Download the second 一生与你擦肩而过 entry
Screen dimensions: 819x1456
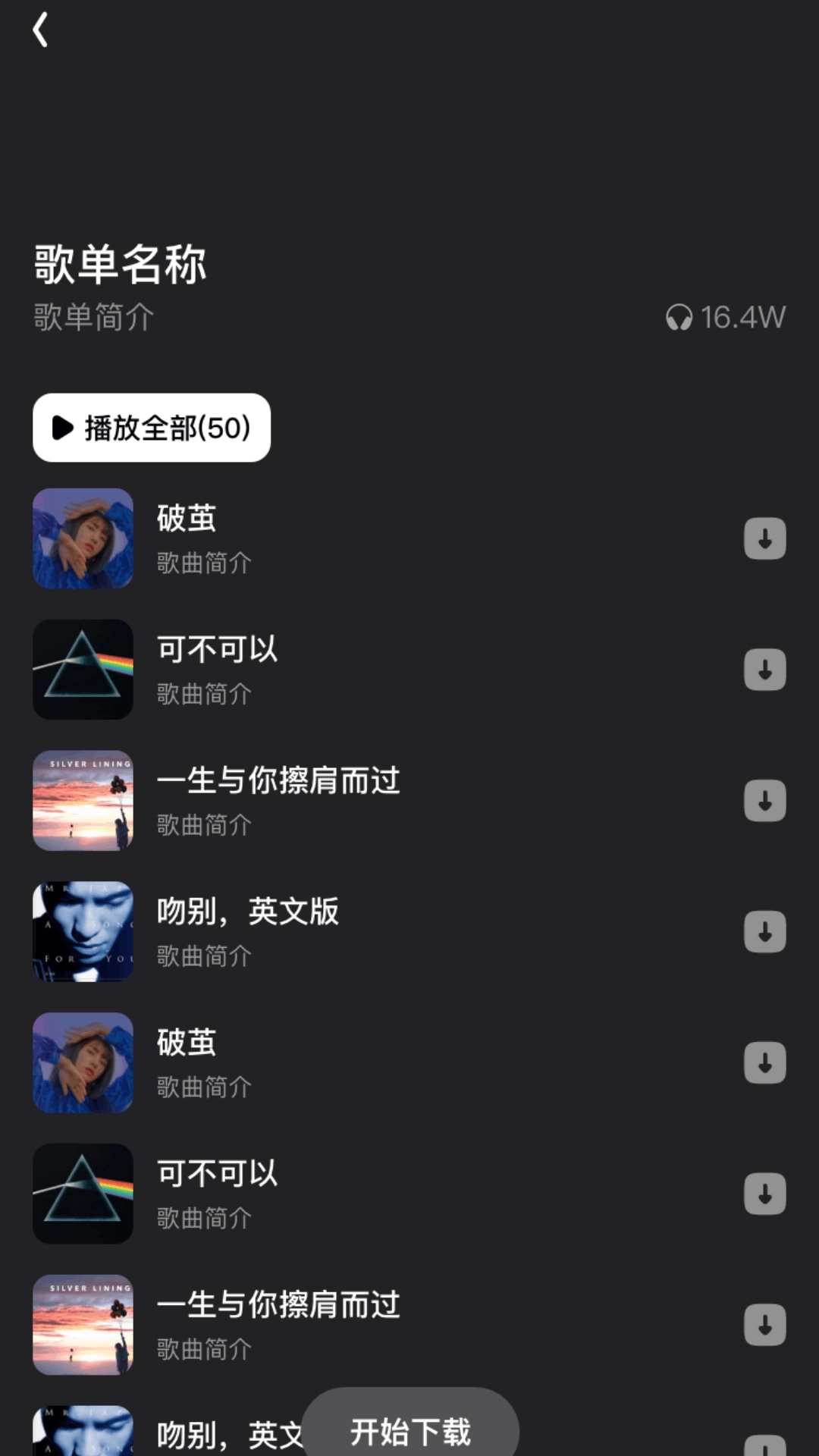coord(766,1326)
